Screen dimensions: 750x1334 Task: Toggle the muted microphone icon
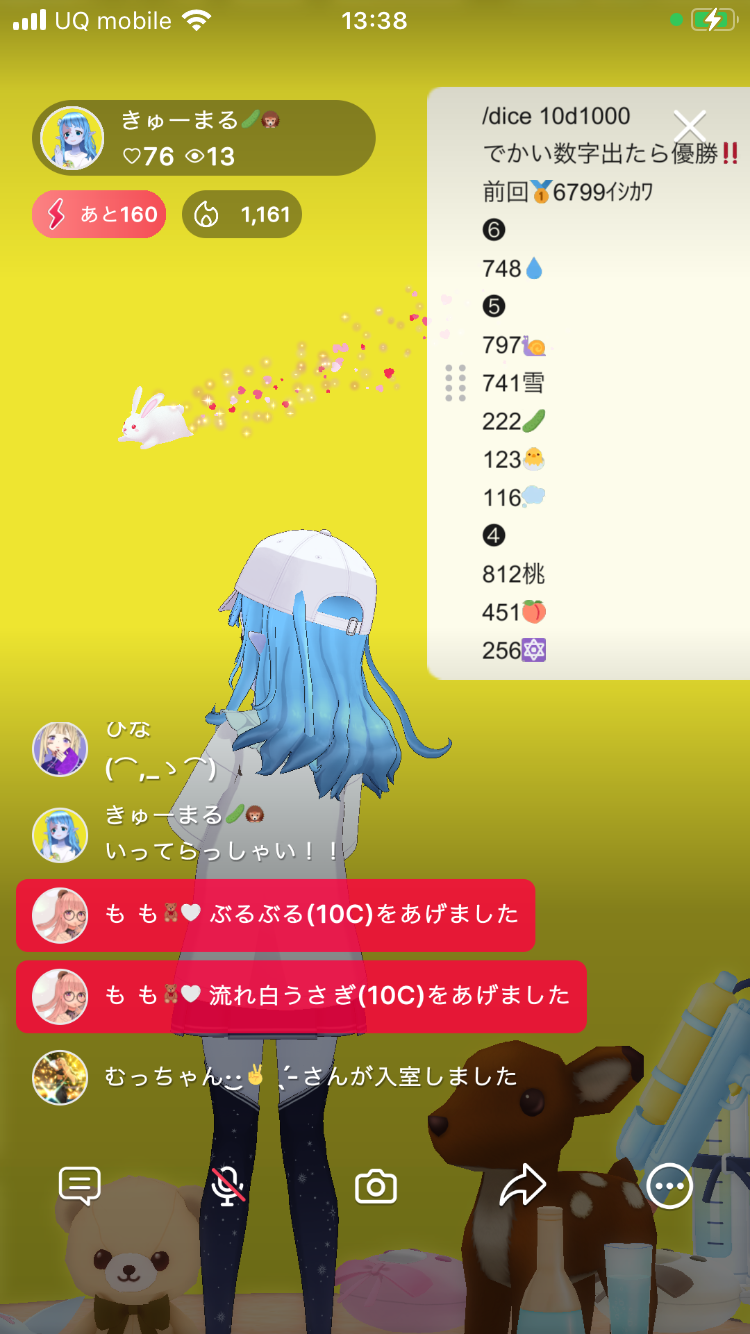pyautogui.click(x=229, y=1186)
